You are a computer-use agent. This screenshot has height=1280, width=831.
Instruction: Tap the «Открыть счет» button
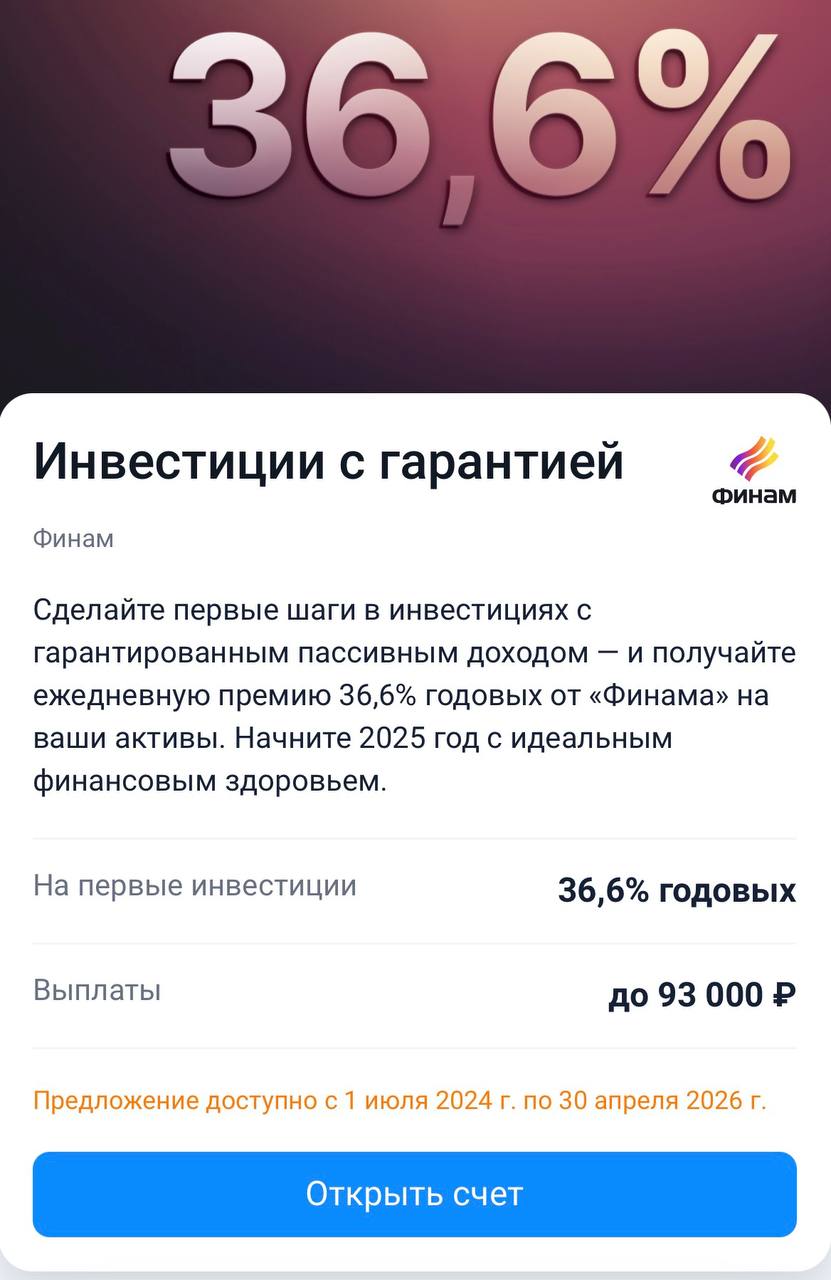(x=414, y=1194)
